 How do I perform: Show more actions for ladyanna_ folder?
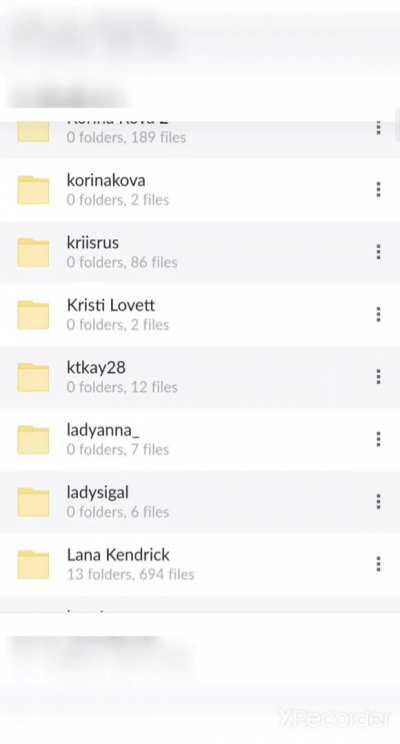(x=378, y=439)
